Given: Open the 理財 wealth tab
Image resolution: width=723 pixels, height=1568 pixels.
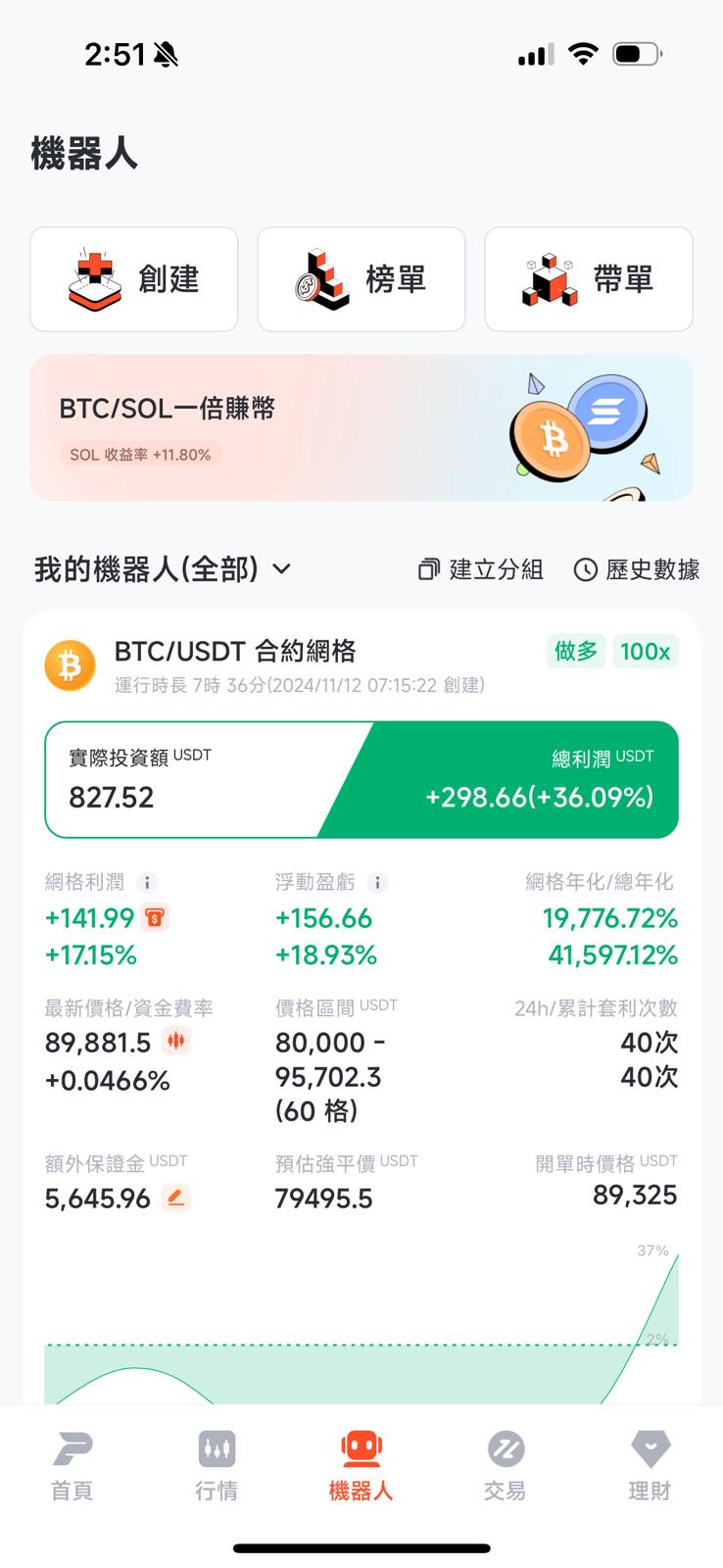Looking at the screenshot, I should pos(650,1464).
